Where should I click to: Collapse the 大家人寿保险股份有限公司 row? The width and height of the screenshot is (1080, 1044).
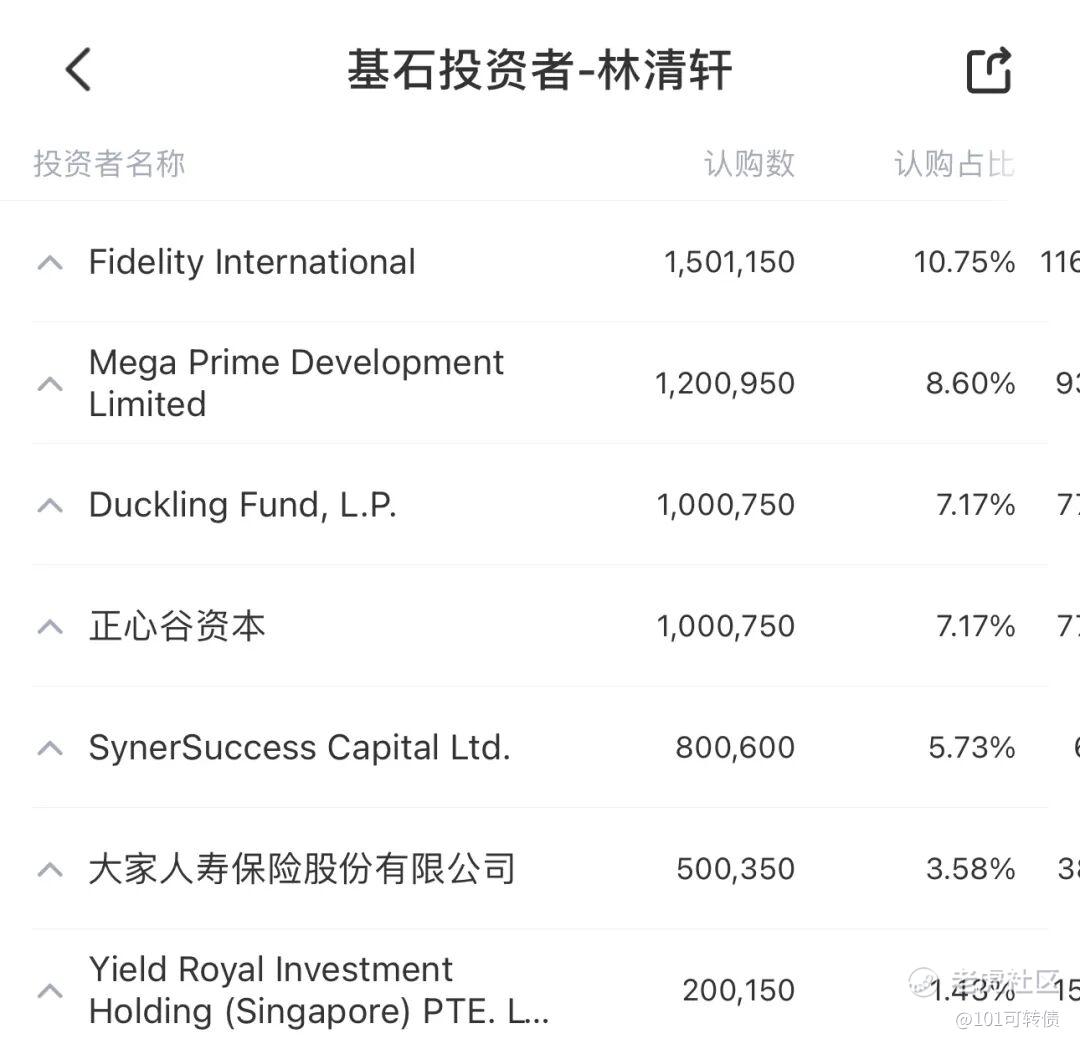[50, 870]
